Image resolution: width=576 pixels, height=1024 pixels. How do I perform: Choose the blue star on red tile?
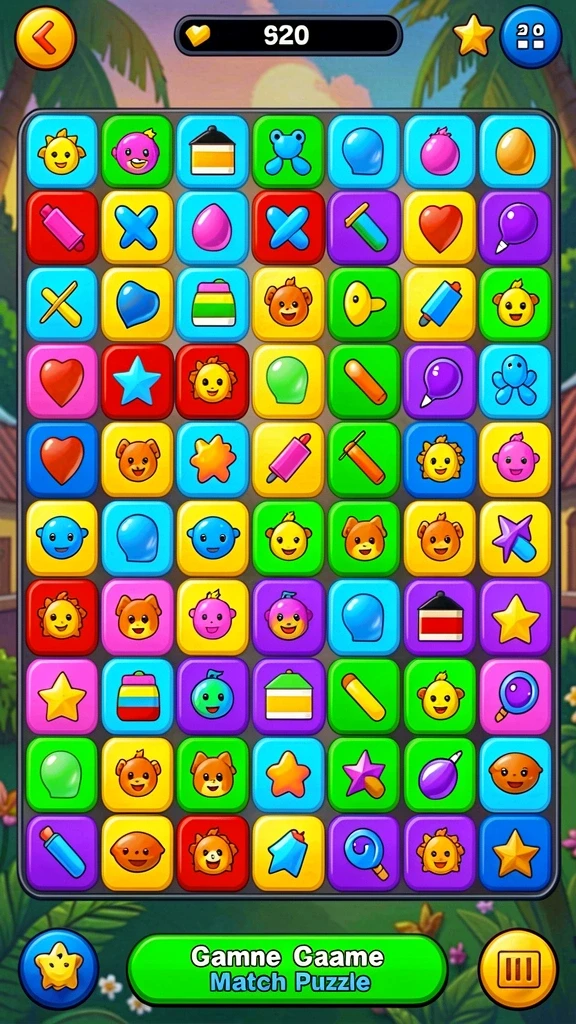tap(137, 381)
